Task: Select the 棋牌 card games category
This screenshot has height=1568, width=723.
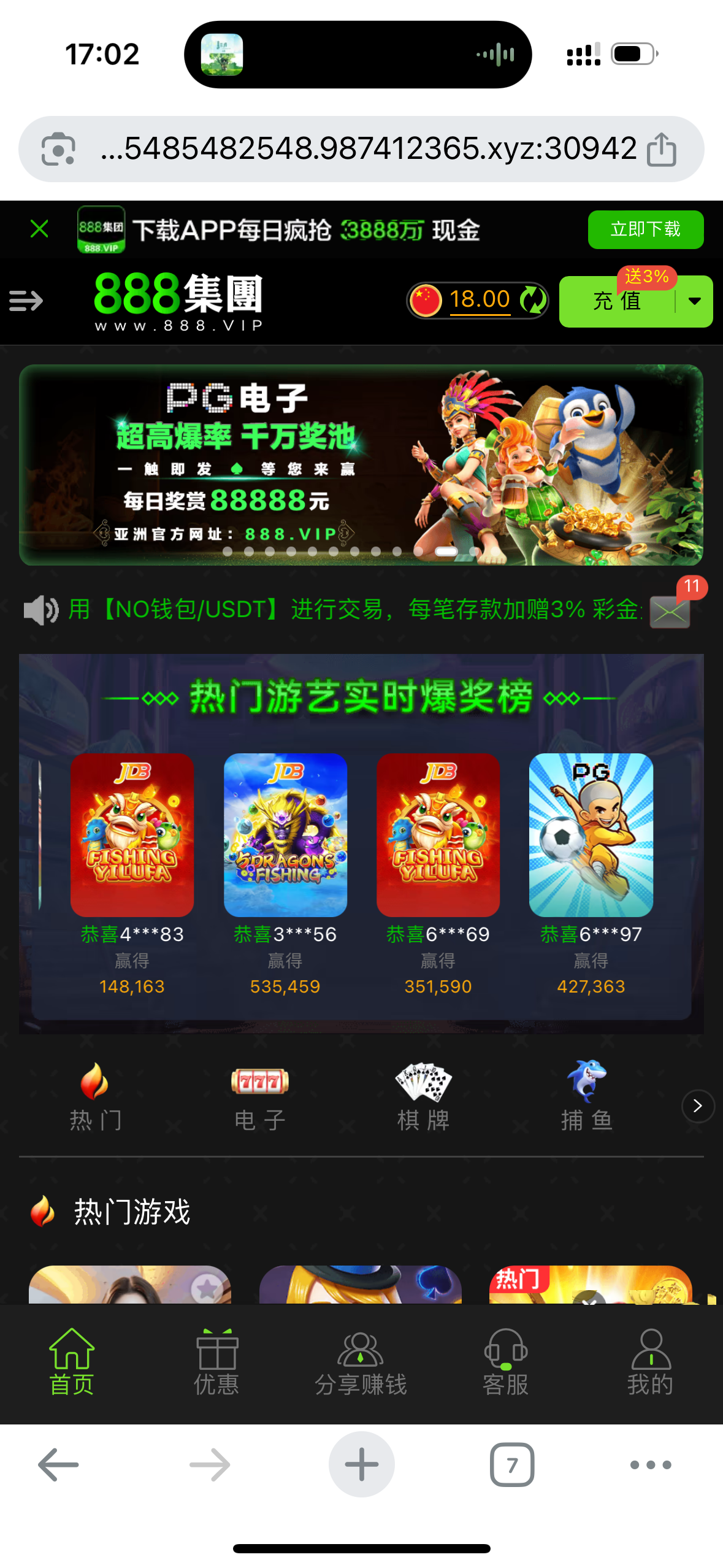Action: click(x=423, y=1097)
